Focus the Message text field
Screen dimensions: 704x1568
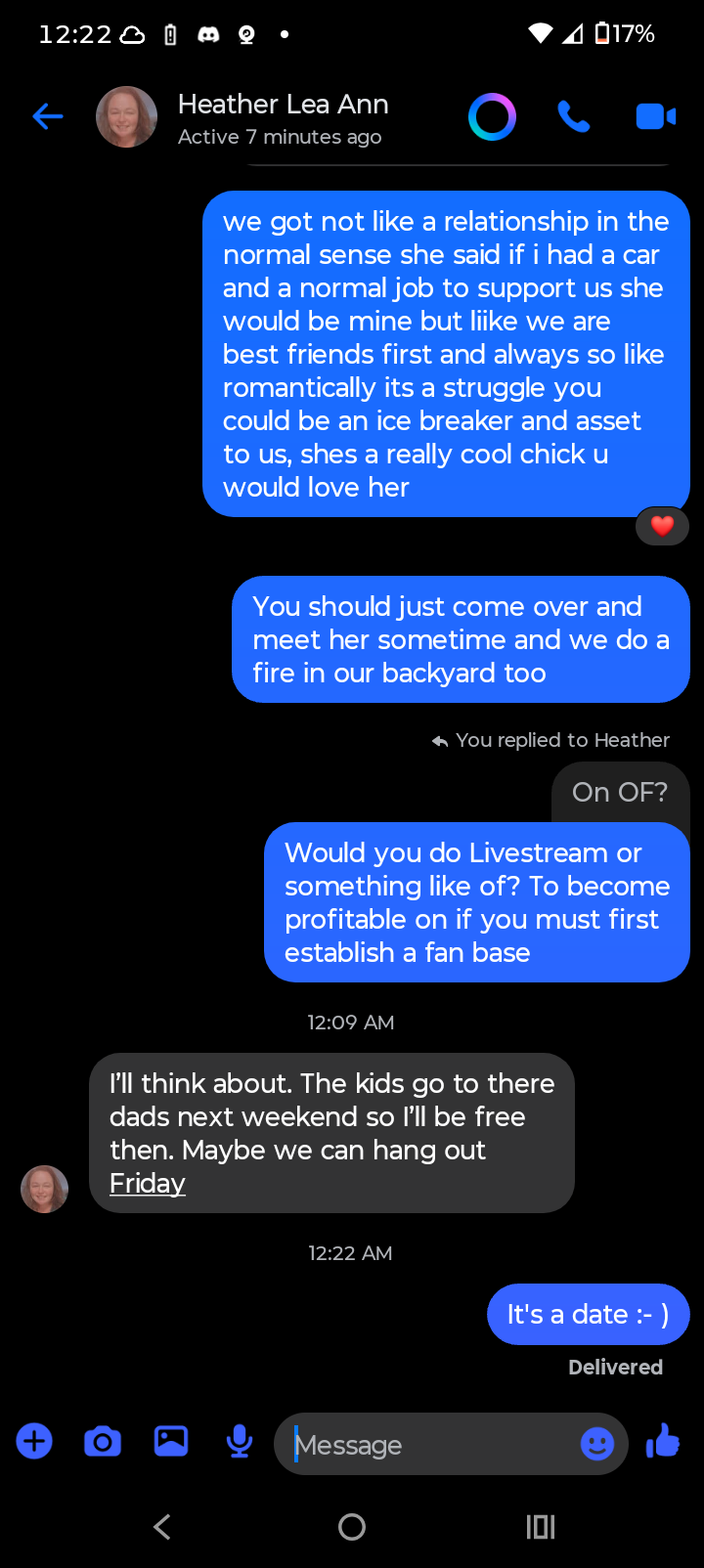[430, 1444]
